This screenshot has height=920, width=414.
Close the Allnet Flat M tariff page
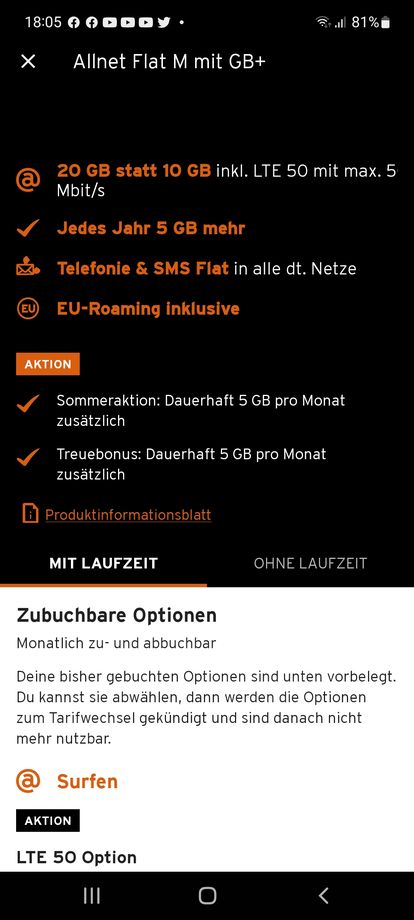(28, 62)
